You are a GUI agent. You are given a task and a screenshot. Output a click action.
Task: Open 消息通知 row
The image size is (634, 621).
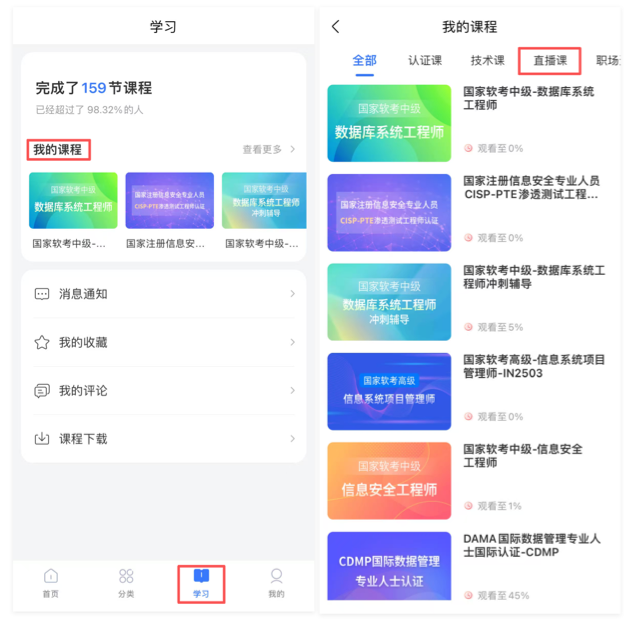tap(164, 294)
